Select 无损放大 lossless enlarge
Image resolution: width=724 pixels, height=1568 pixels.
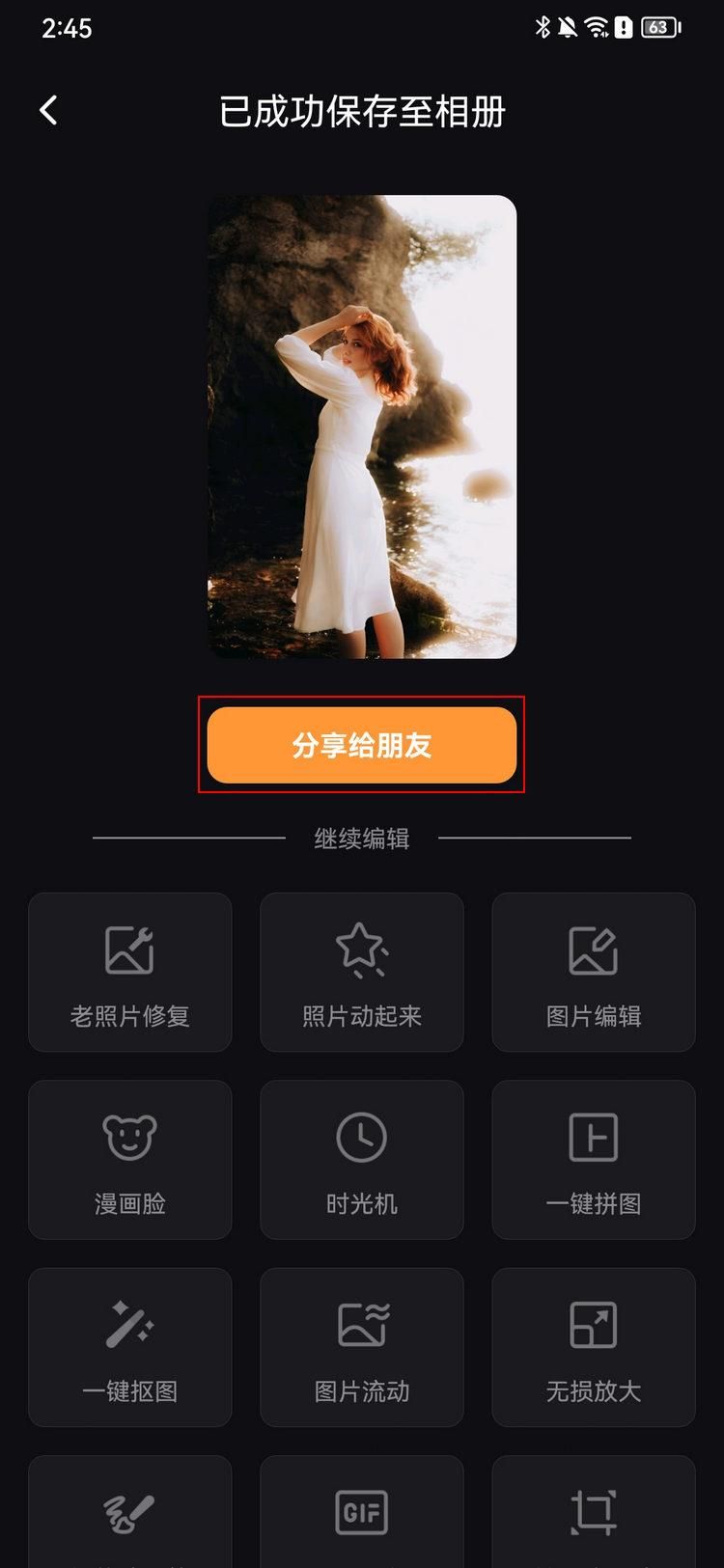click(594, 1346)
